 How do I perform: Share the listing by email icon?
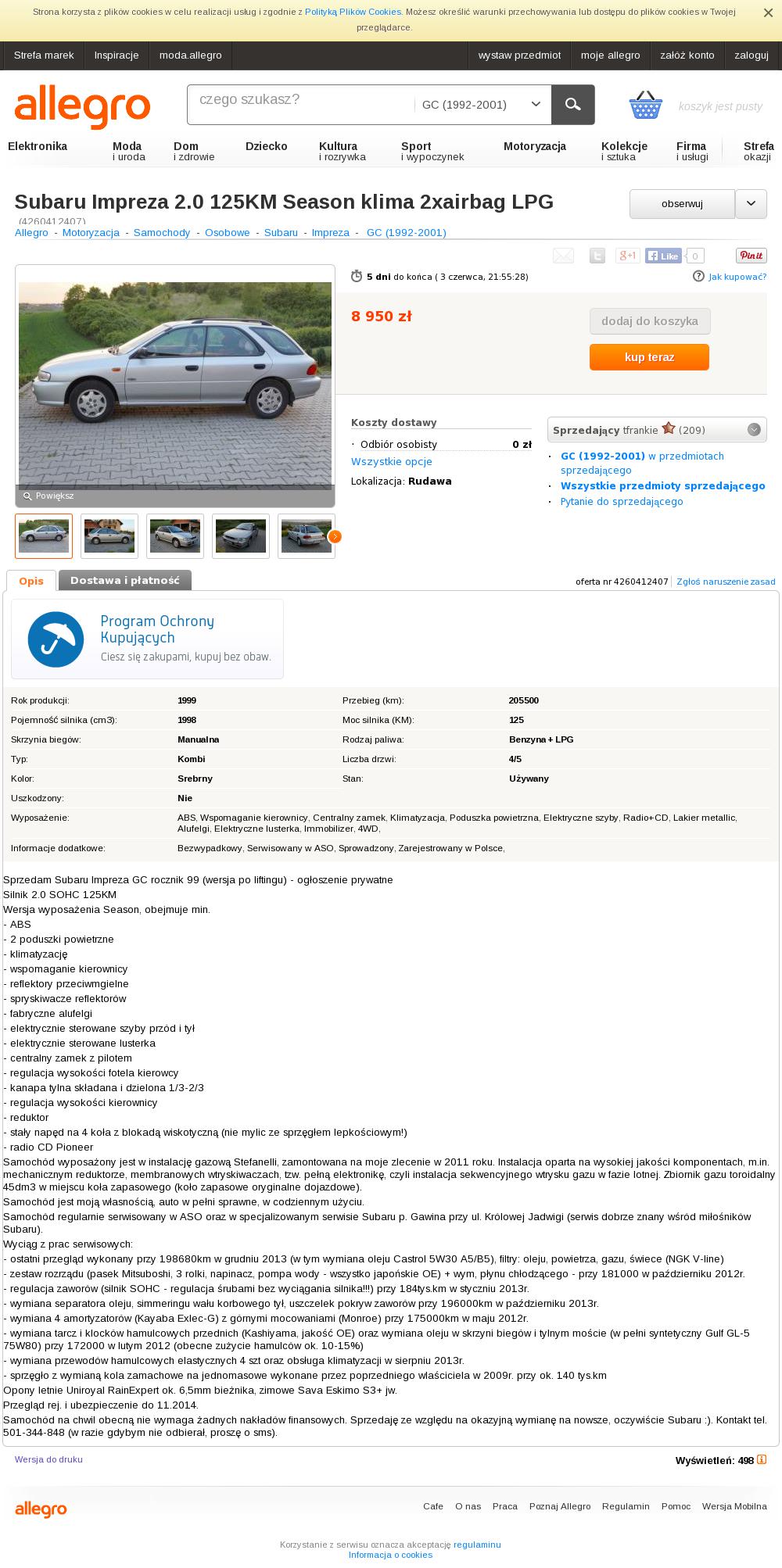pos(563,256)
